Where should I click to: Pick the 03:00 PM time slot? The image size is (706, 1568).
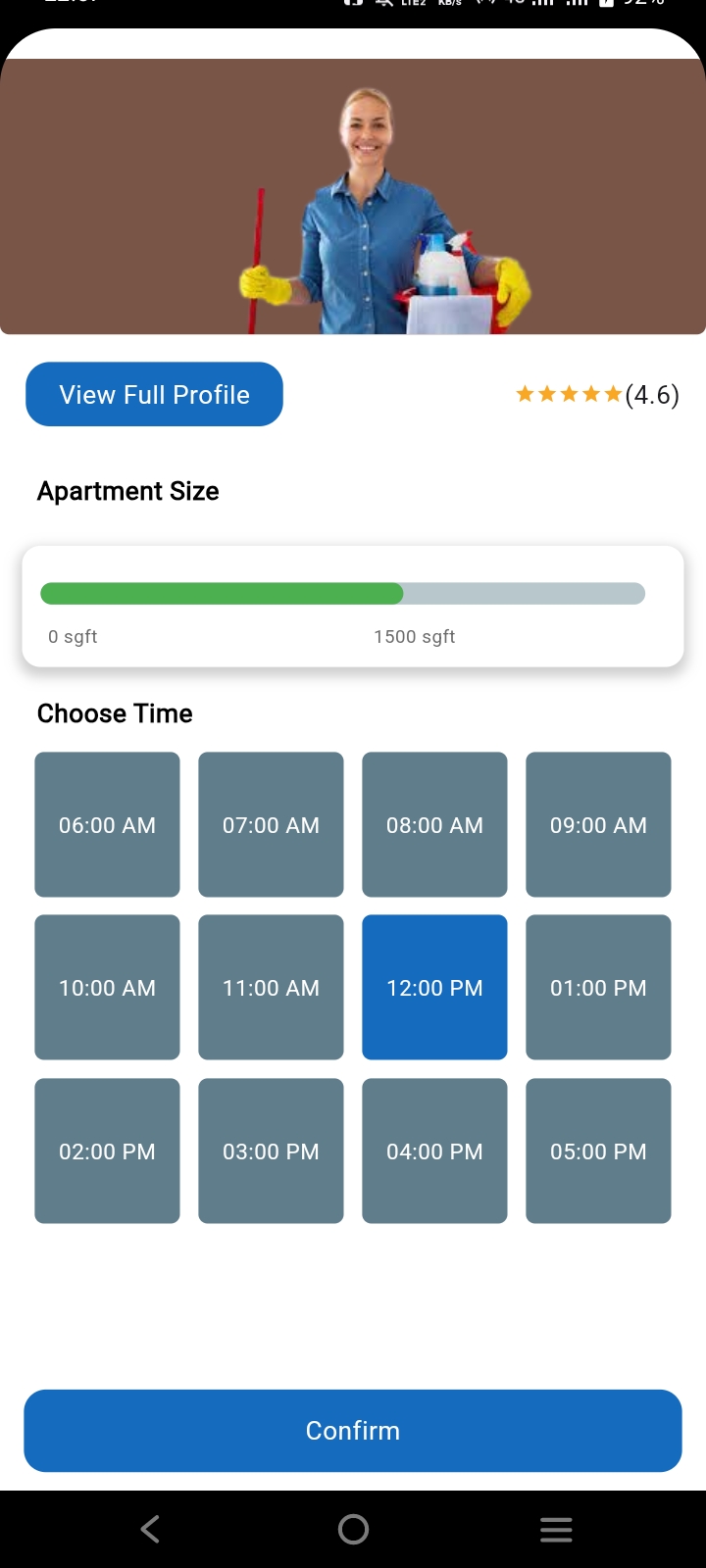click(x=271, y=1151)
